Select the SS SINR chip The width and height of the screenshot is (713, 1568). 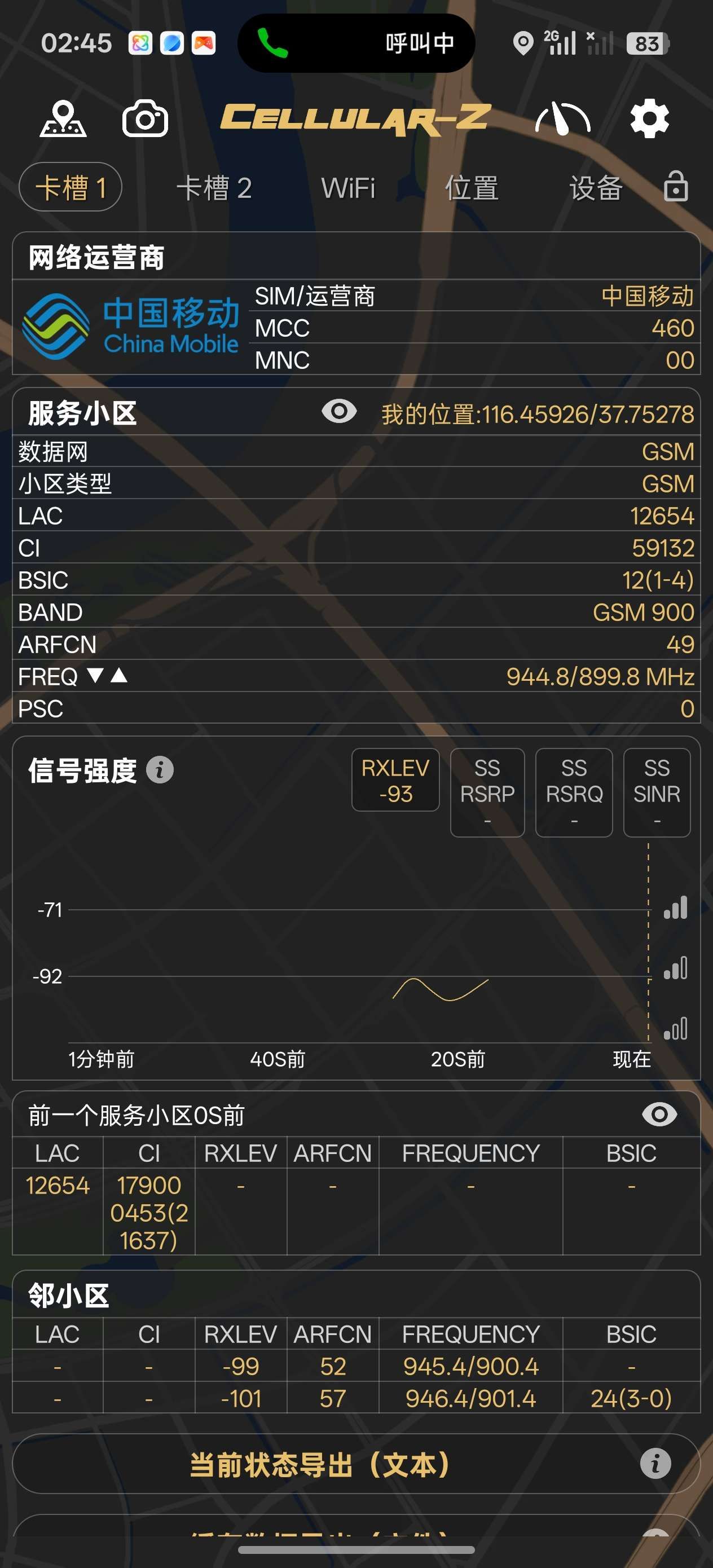657,792
